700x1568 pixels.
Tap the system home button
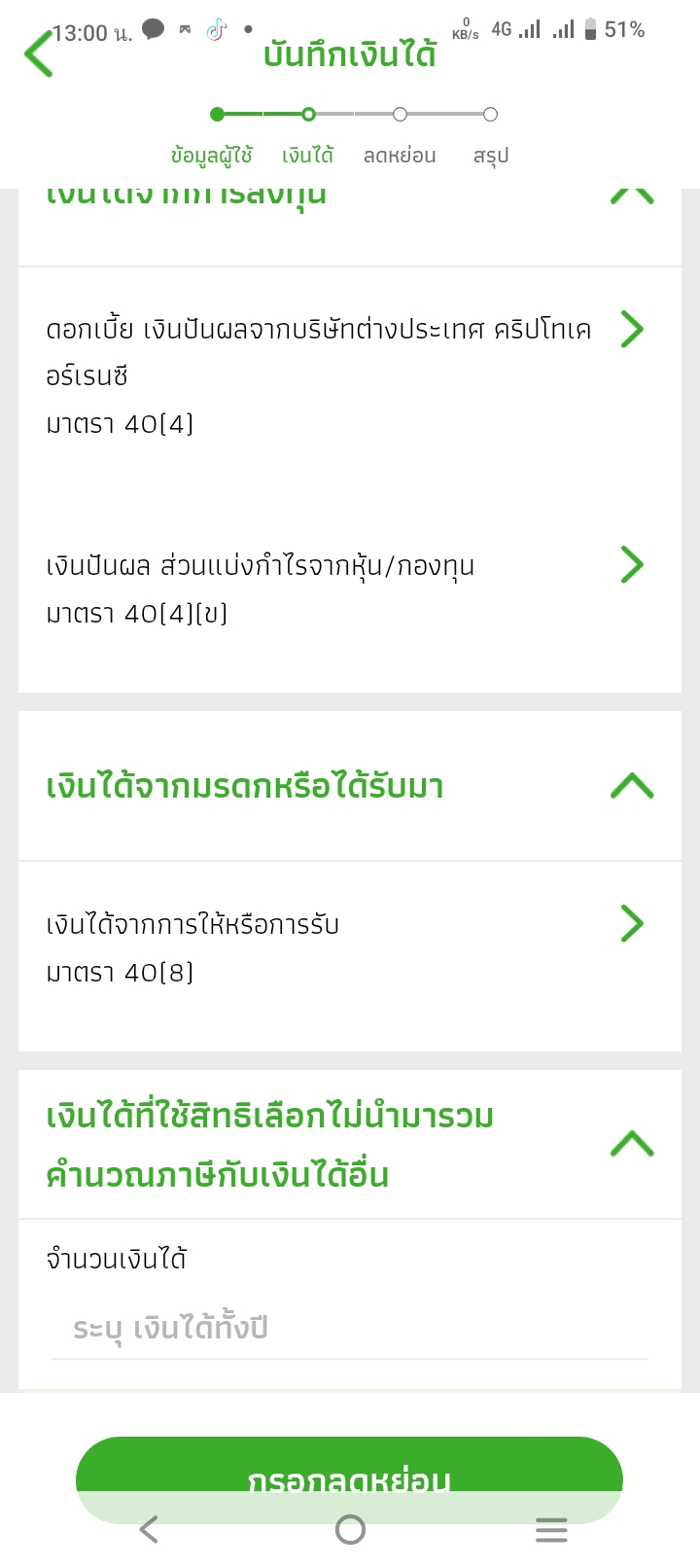(350, 1530)
